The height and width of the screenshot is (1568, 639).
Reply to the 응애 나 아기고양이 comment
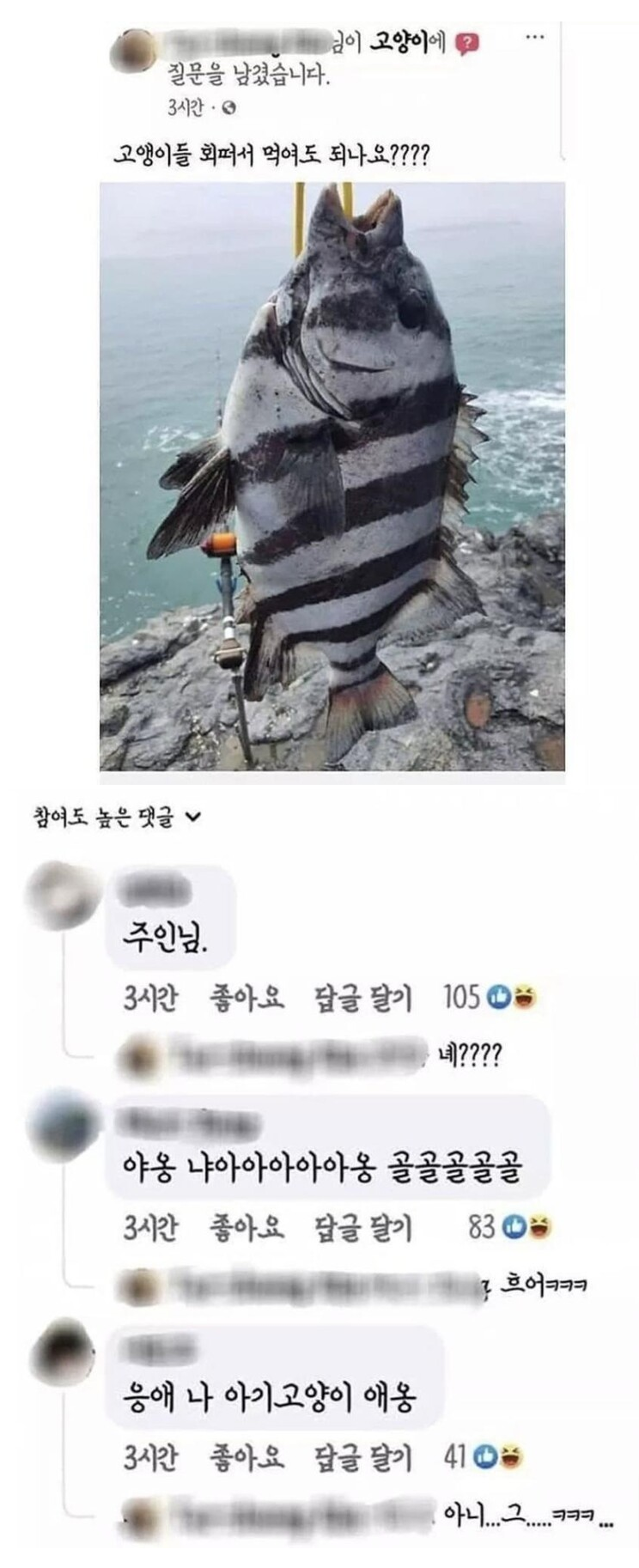click(362, 1458)
